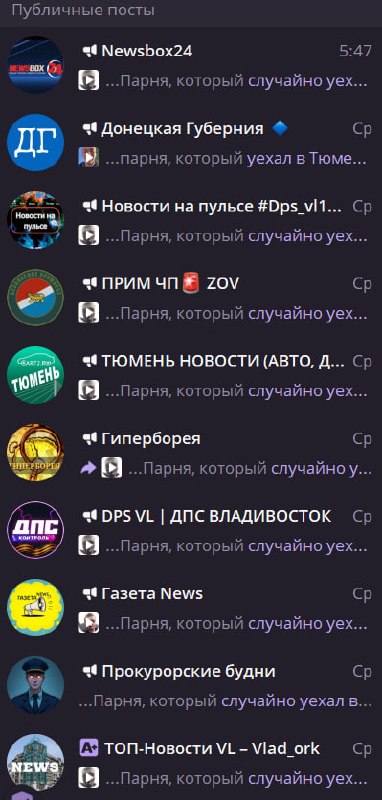Open the Гиперборея forwarded post
This screenshot has width=382, height=800.
point(191,453)
